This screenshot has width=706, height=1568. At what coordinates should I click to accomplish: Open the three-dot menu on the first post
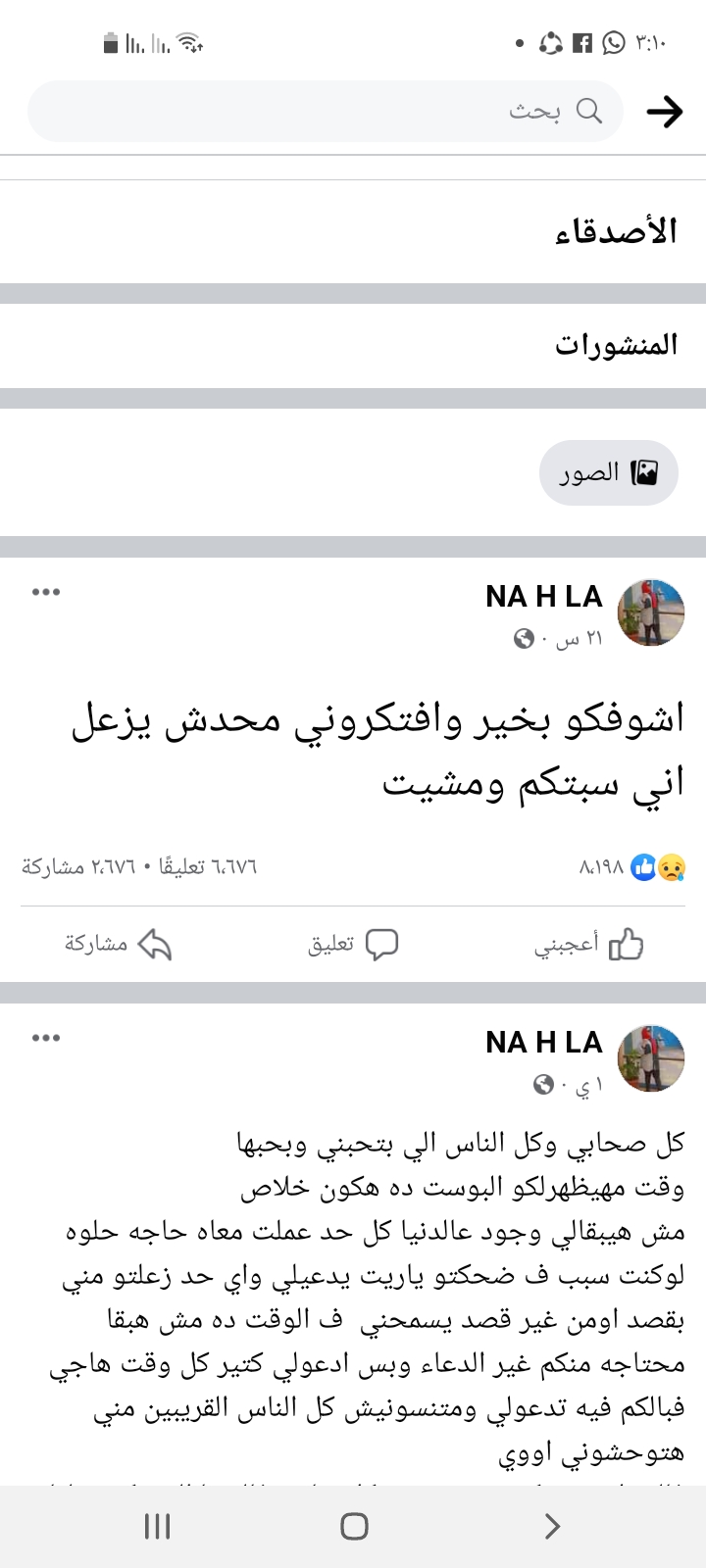pos(45,592)
